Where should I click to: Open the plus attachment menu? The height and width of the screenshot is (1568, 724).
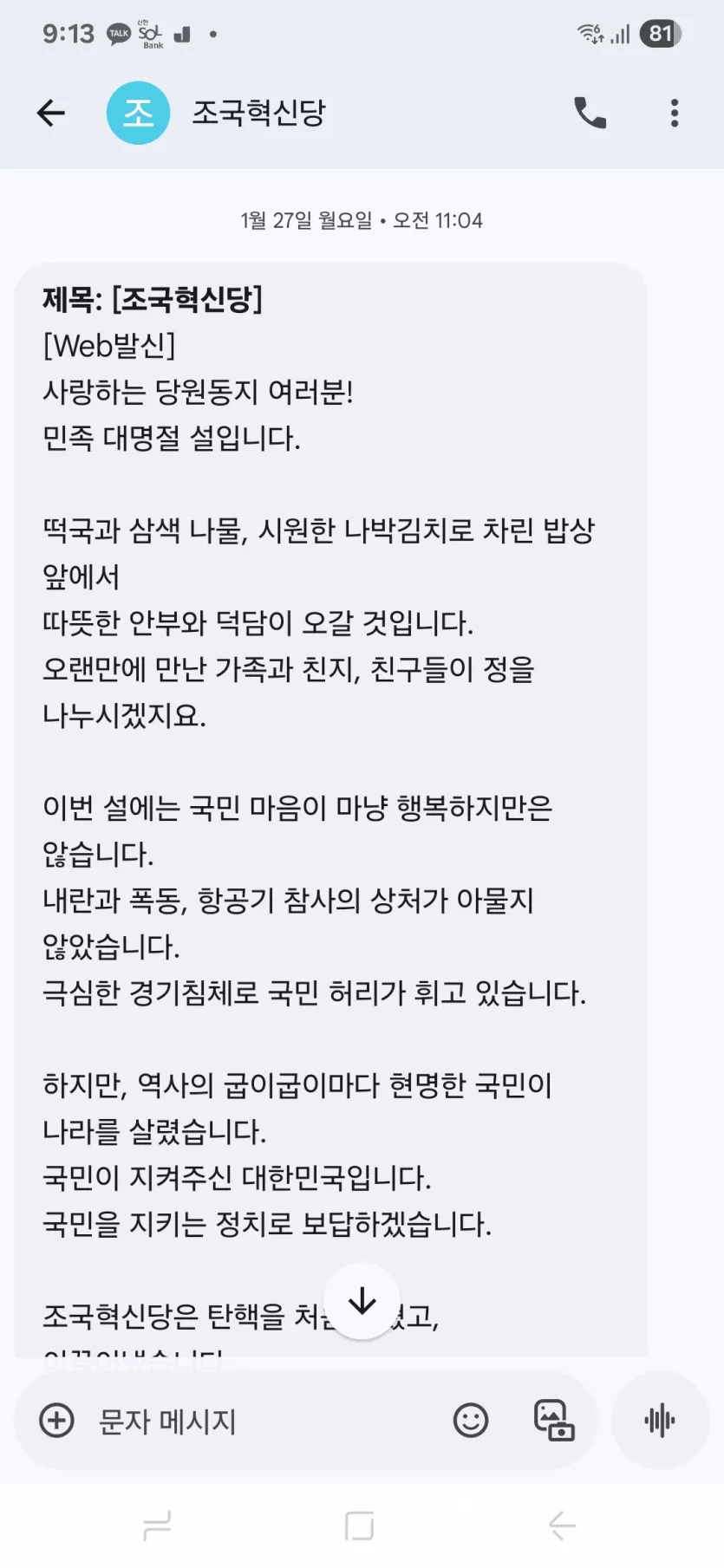[x=57, y=1421]
